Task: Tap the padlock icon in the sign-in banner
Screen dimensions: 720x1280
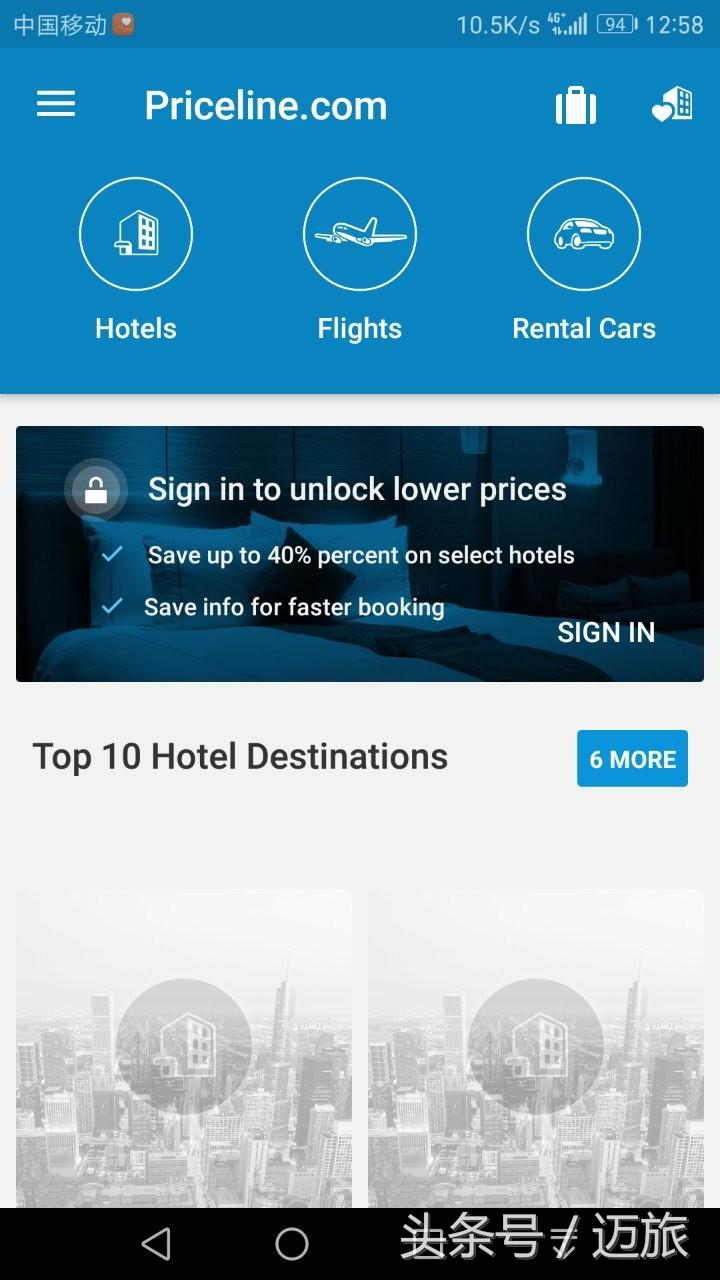Action: tap(96, 490)
